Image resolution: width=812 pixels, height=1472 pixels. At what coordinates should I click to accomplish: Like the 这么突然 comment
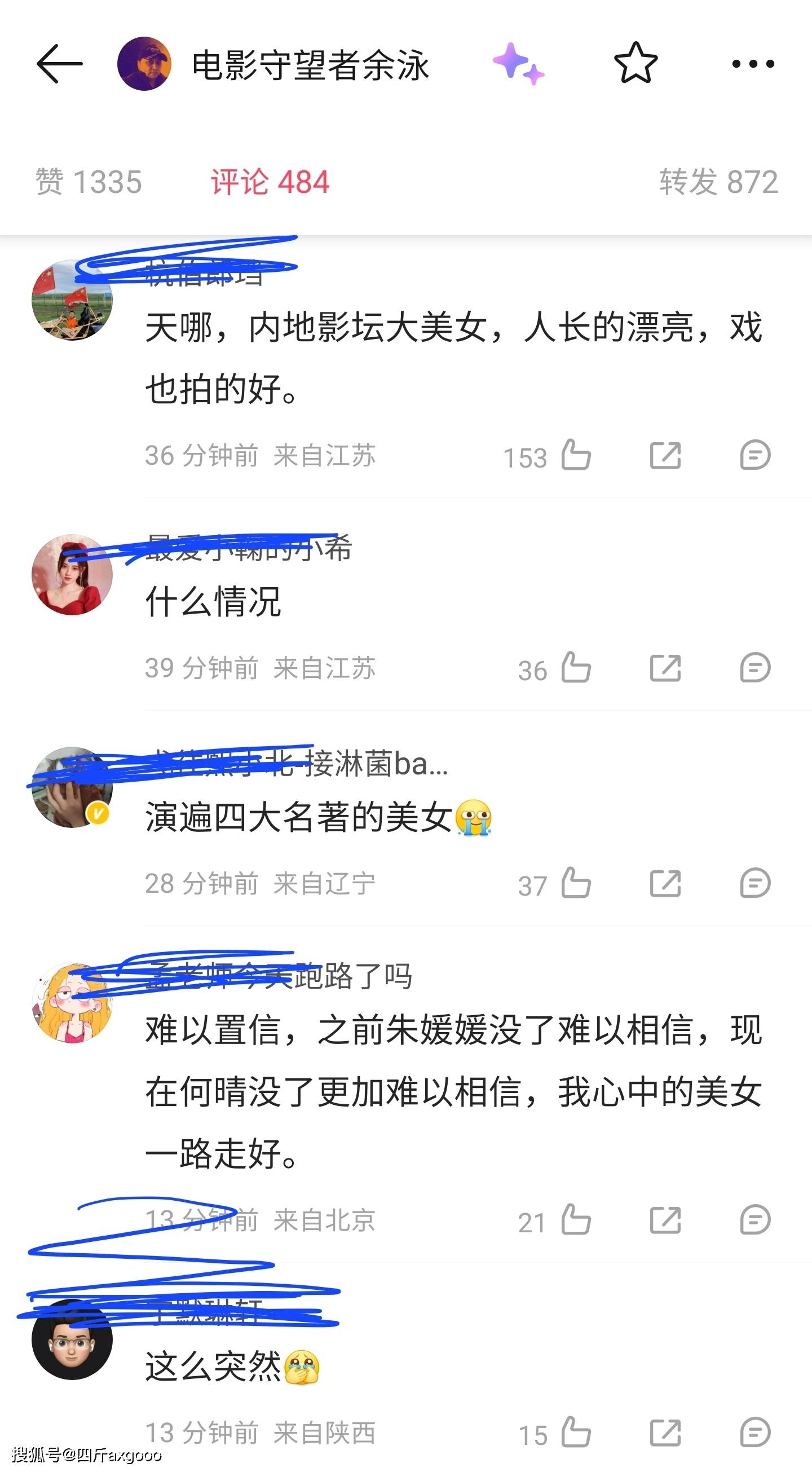(x=575, y=1433)
